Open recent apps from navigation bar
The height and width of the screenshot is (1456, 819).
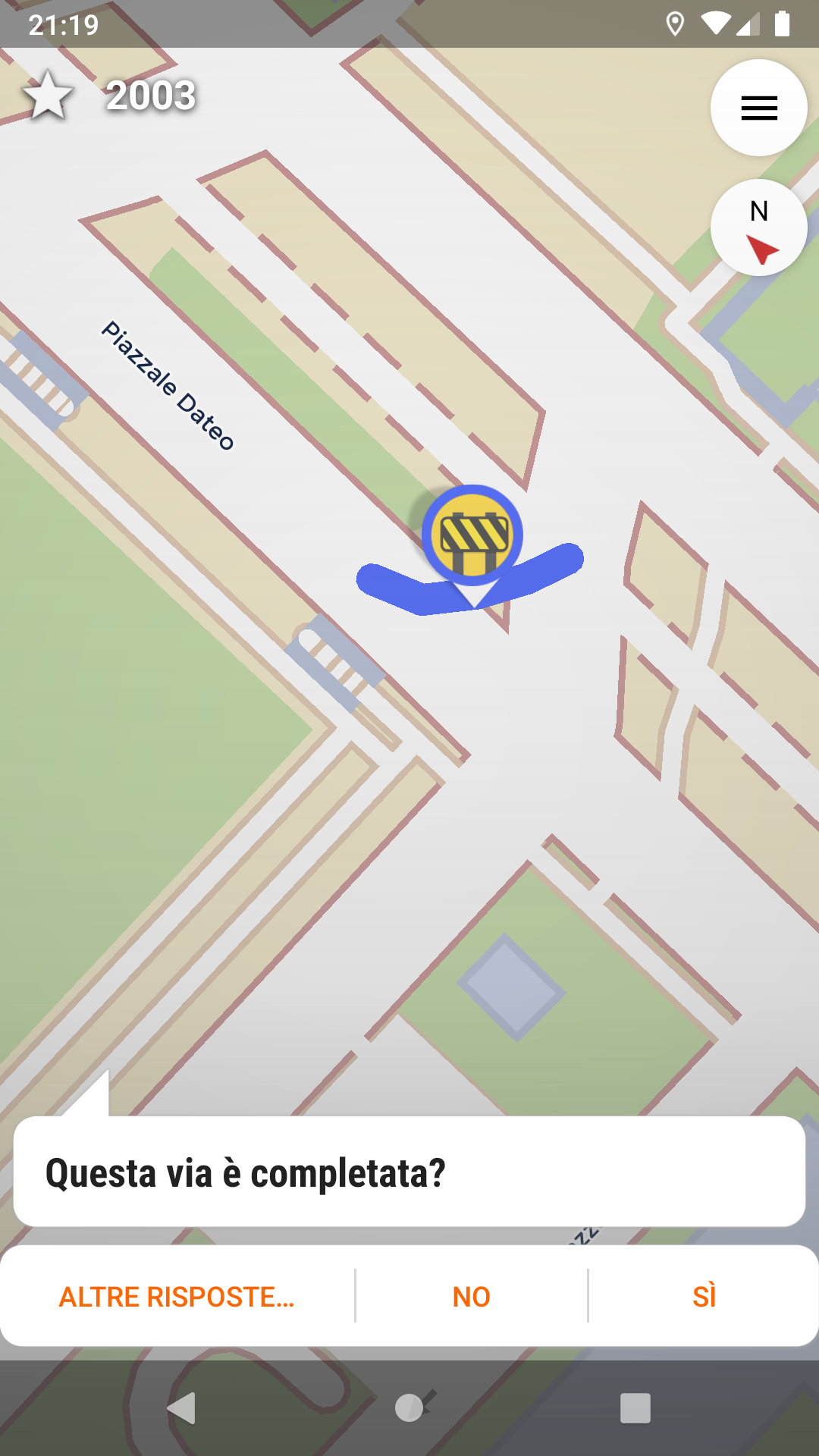[x=635, y=1408]
